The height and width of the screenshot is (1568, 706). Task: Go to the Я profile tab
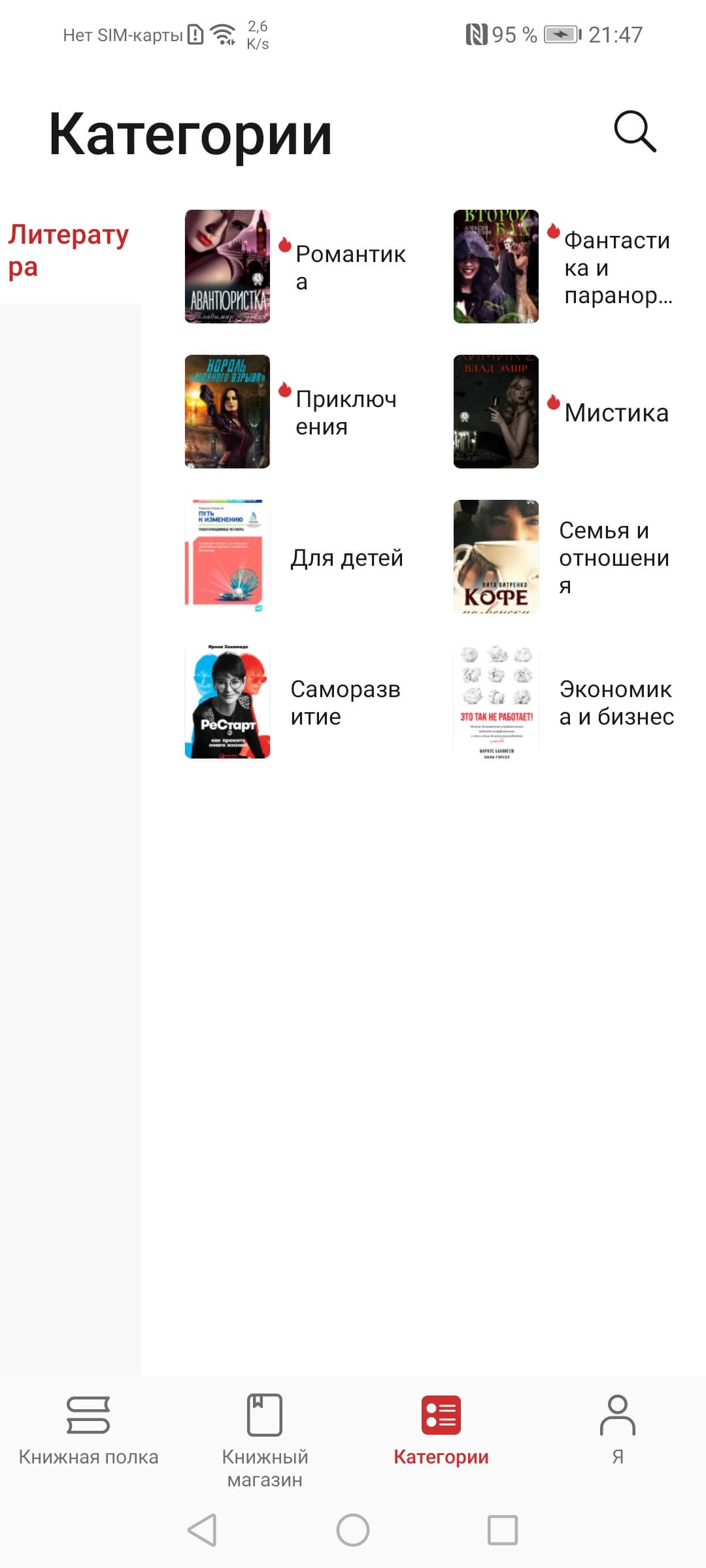[618, 1431]
